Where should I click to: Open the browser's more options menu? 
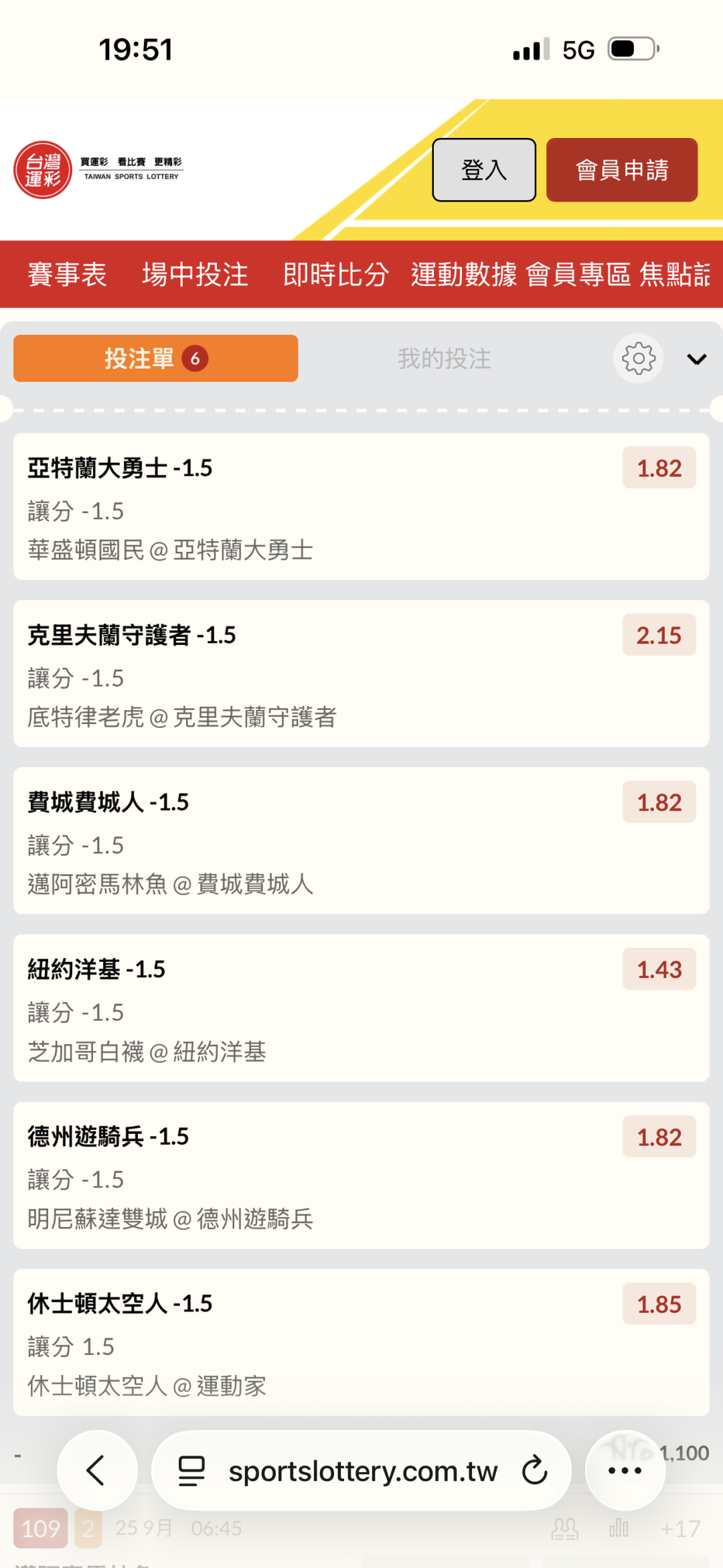click(625, 1470)
